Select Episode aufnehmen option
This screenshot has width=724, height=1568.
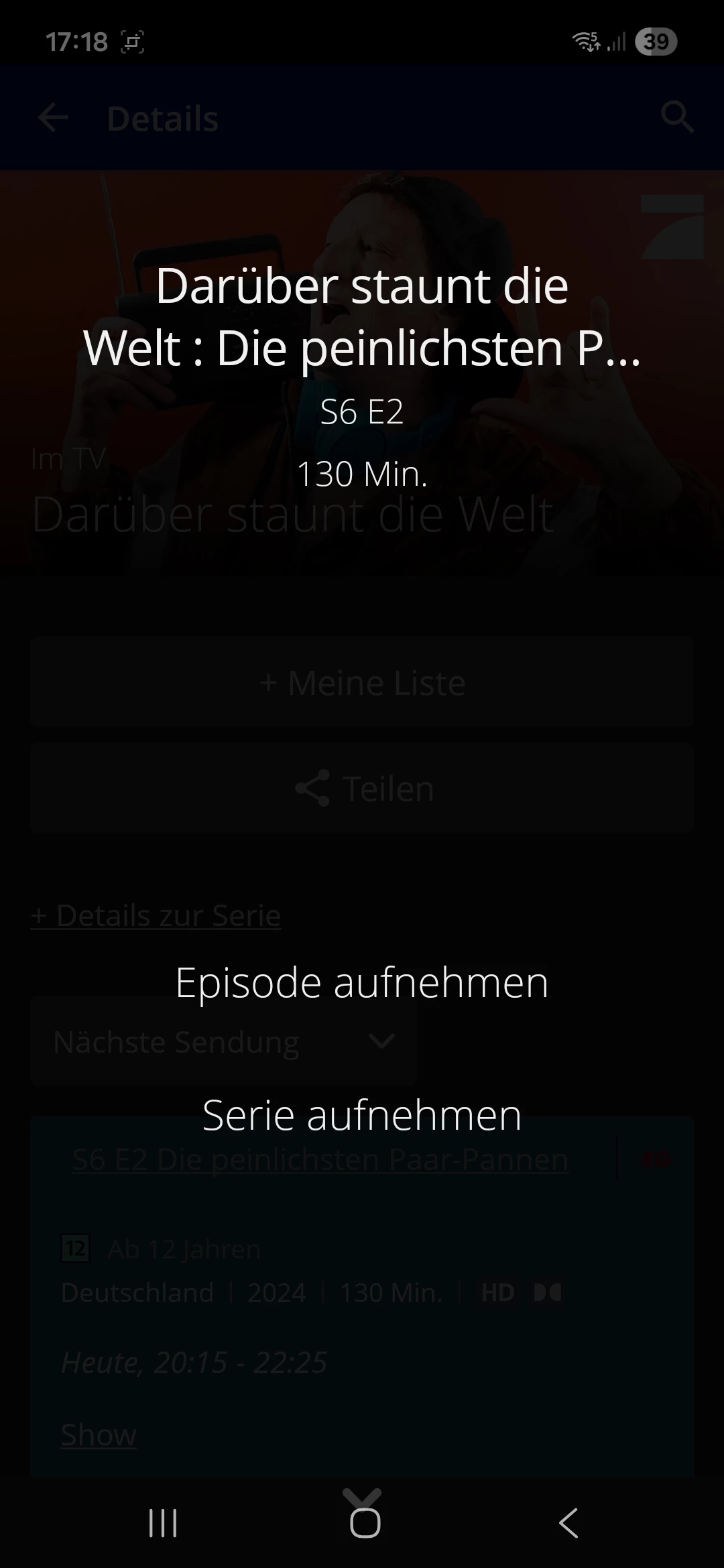[362, 983]
